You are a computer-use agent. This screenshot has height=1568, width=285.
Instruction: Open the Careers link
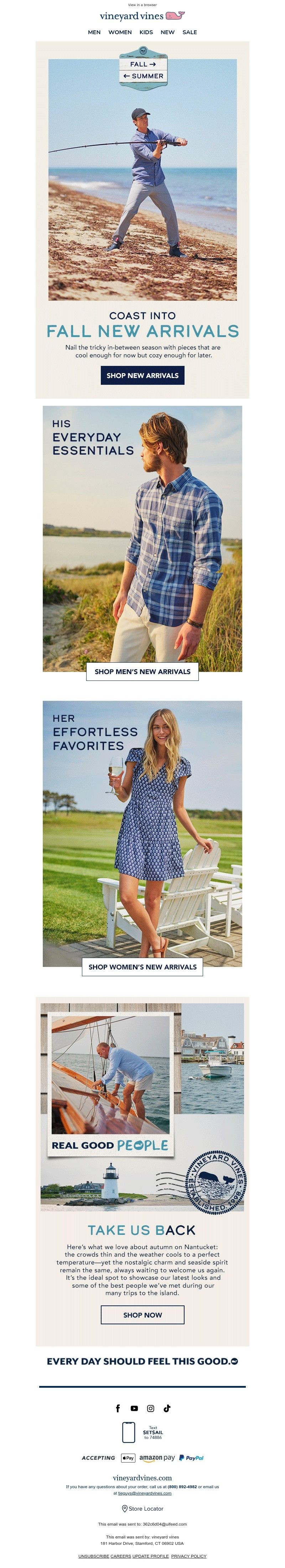coord(120,1556)
